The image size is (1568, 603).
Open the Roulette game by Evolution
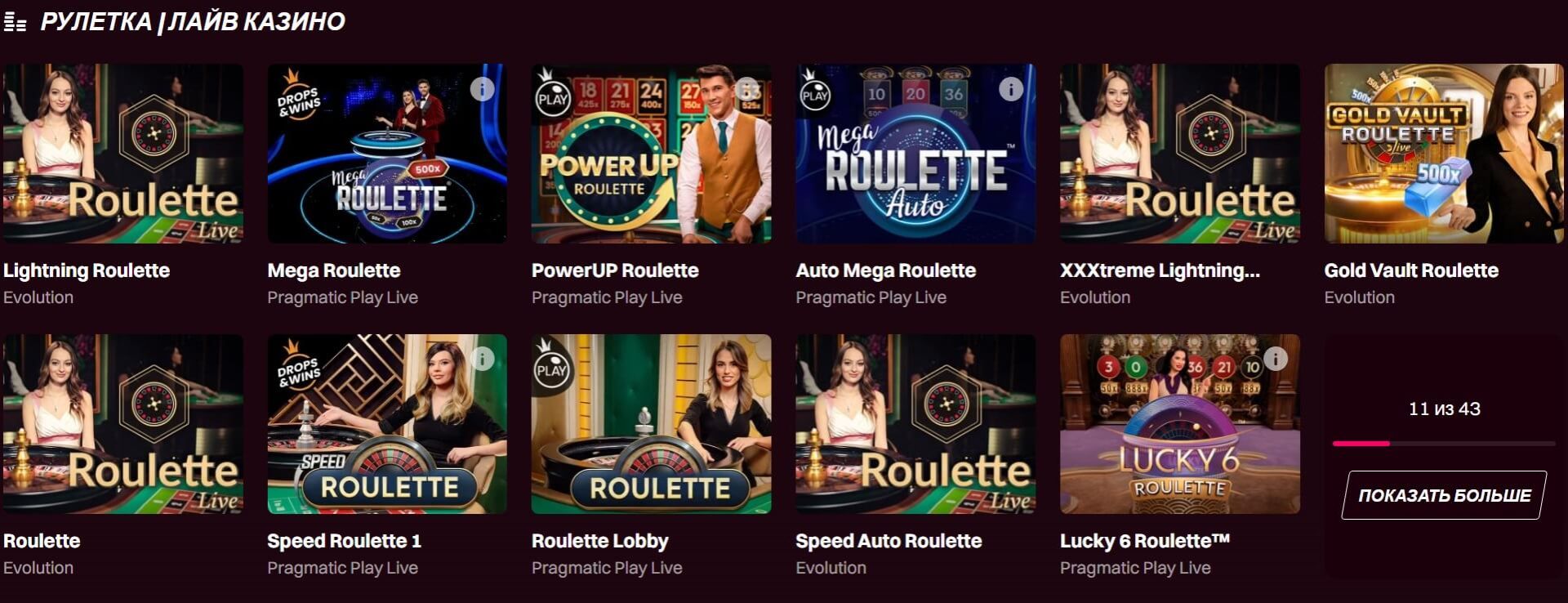122,423
